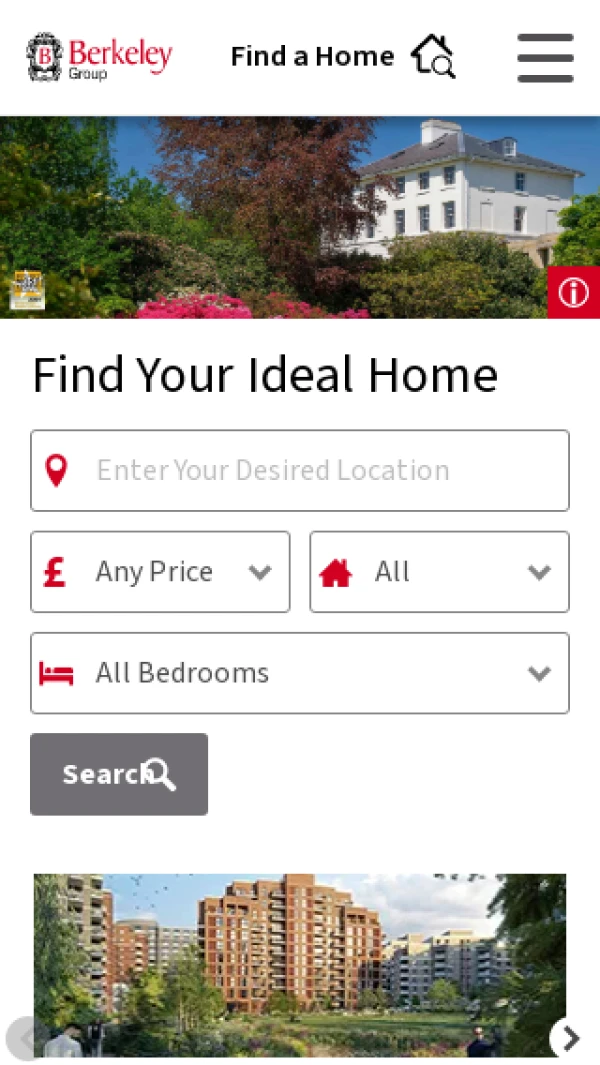Viewport: 600px width, 1065px height.
Task: Focus the Desired Location field
Action: click(300, 470)
